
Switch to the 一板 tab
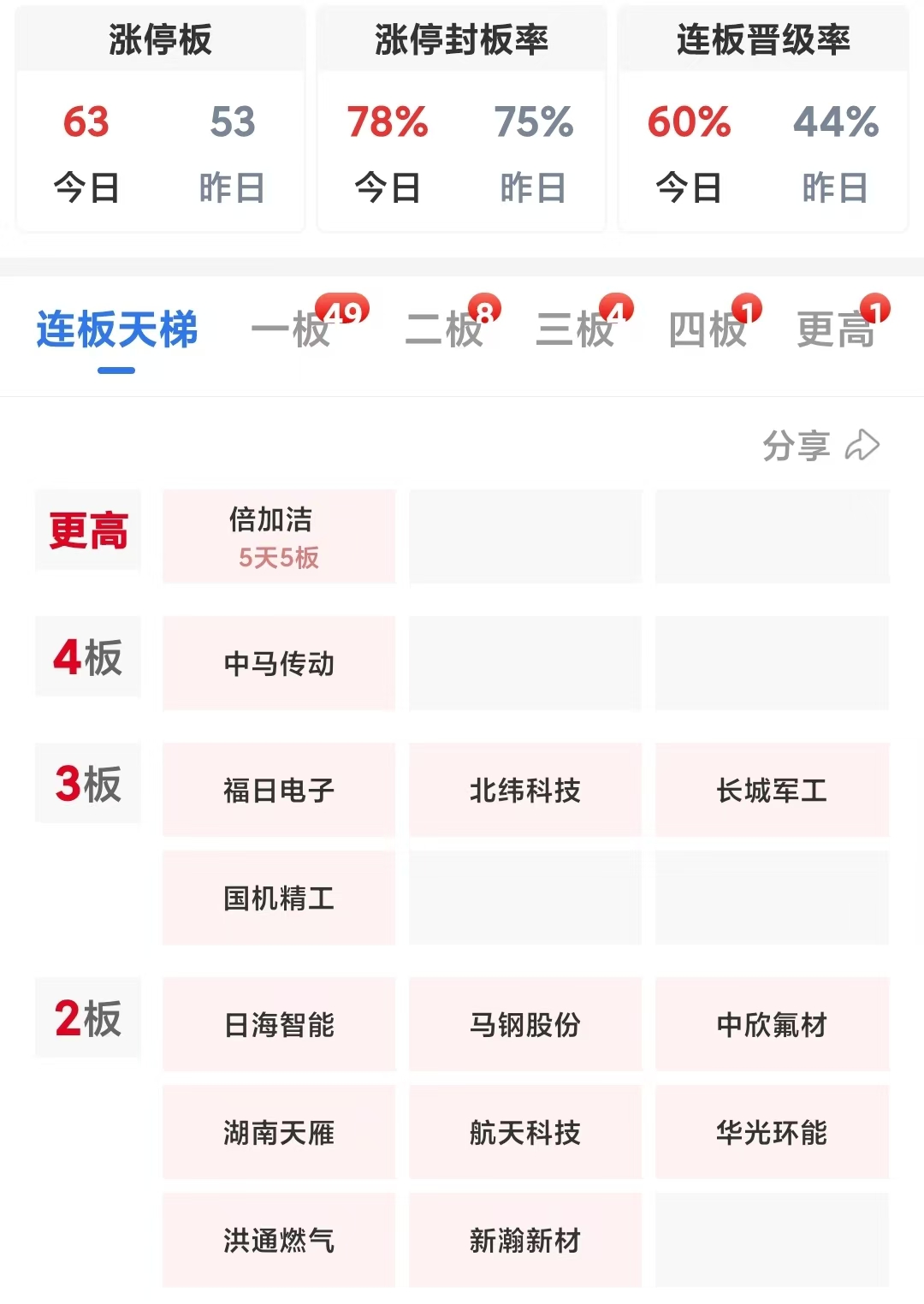pos(293,330)
